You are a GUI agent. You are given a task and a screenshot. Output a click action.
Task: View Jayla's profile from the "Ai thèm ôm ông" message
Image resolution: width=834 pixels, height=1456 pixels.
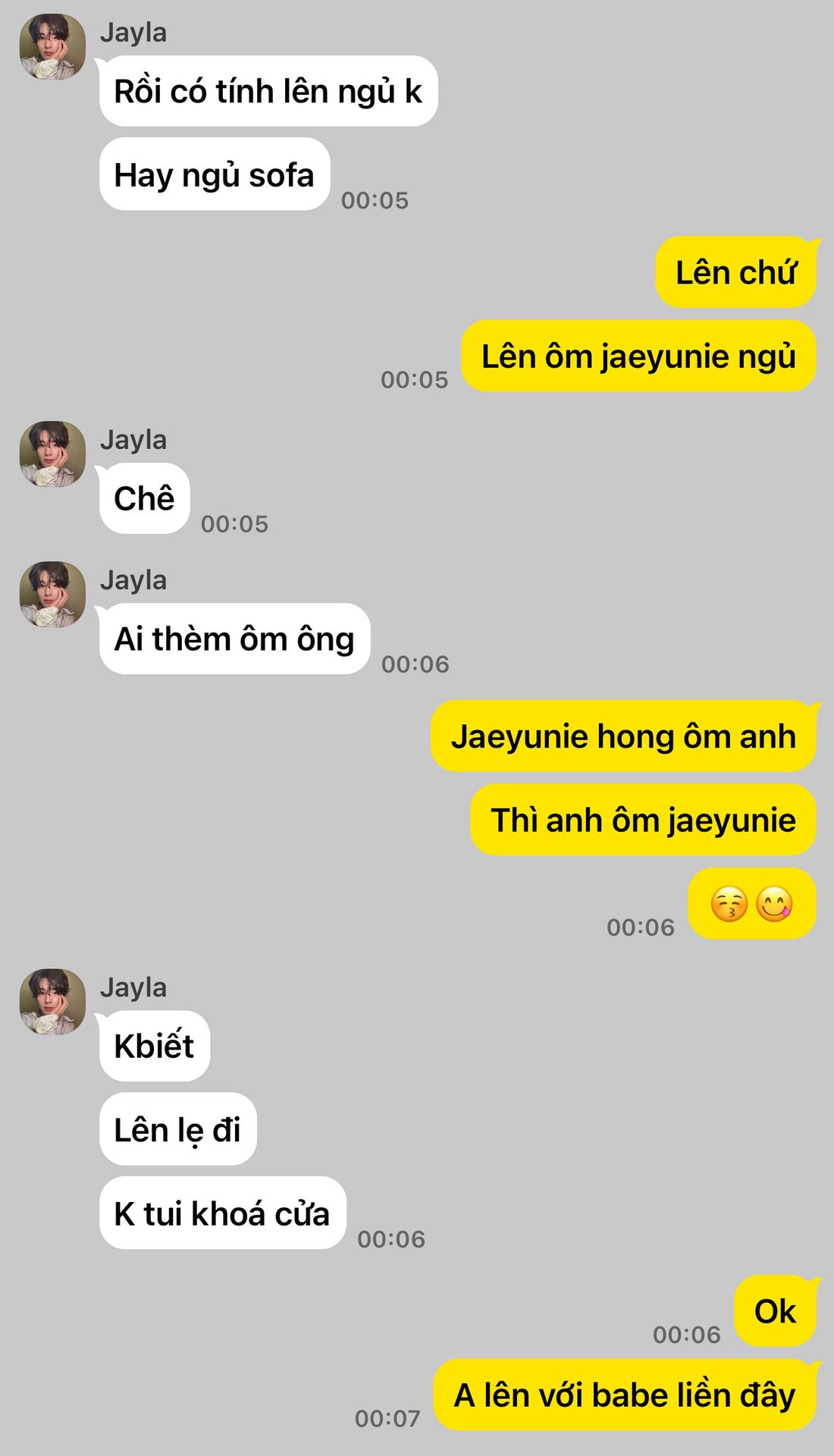(x=52, y=595)
